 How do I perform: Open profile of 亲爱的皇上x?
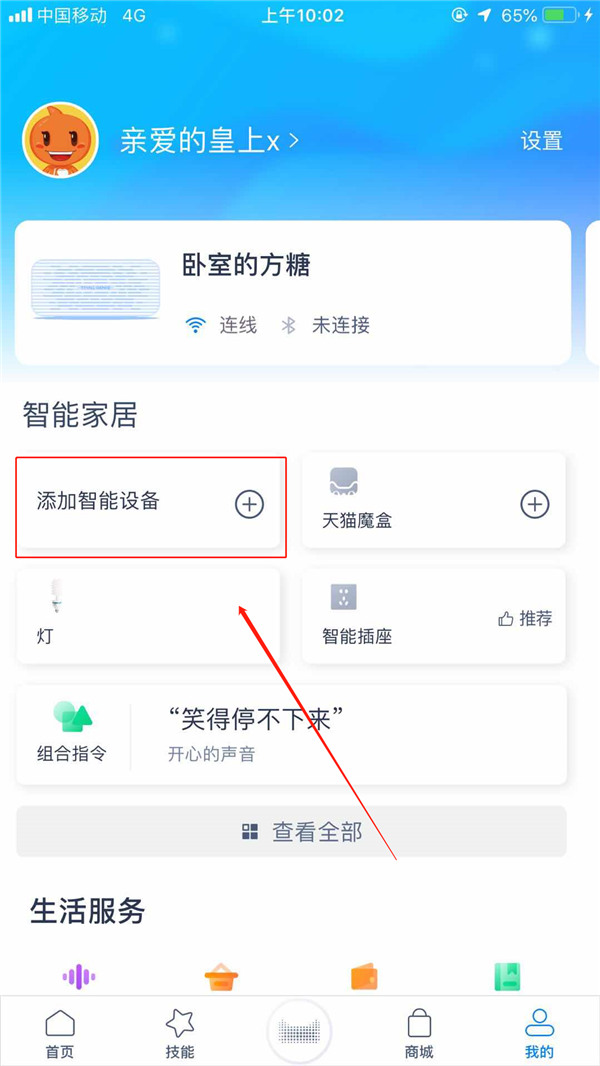(209, 141)
